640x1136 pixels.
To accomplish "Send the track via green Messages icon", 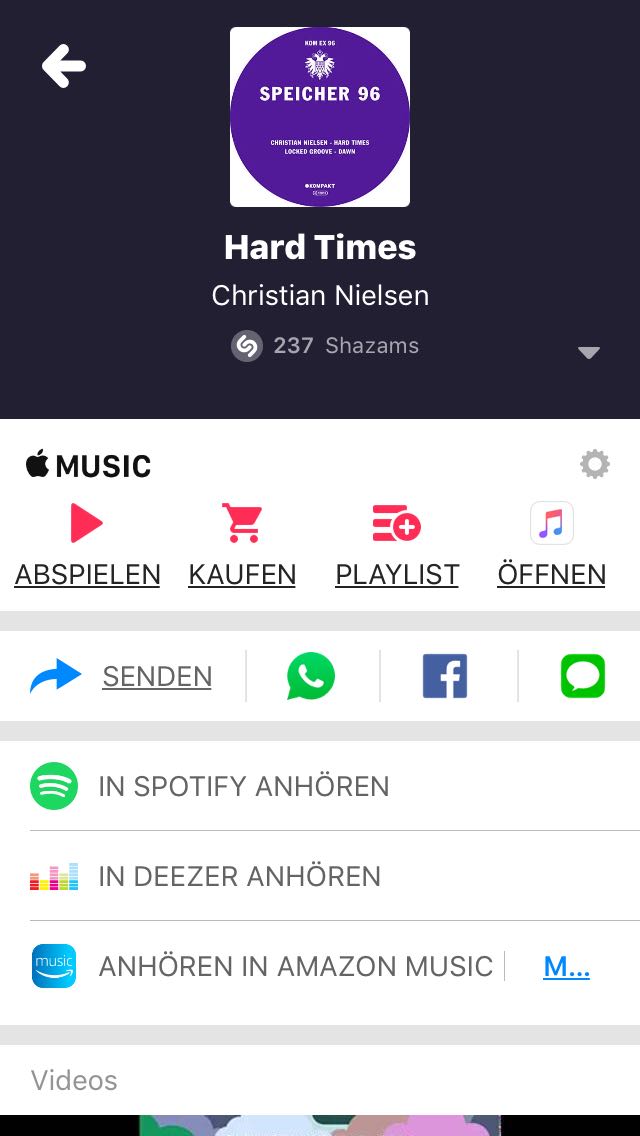I will point(583,677).
